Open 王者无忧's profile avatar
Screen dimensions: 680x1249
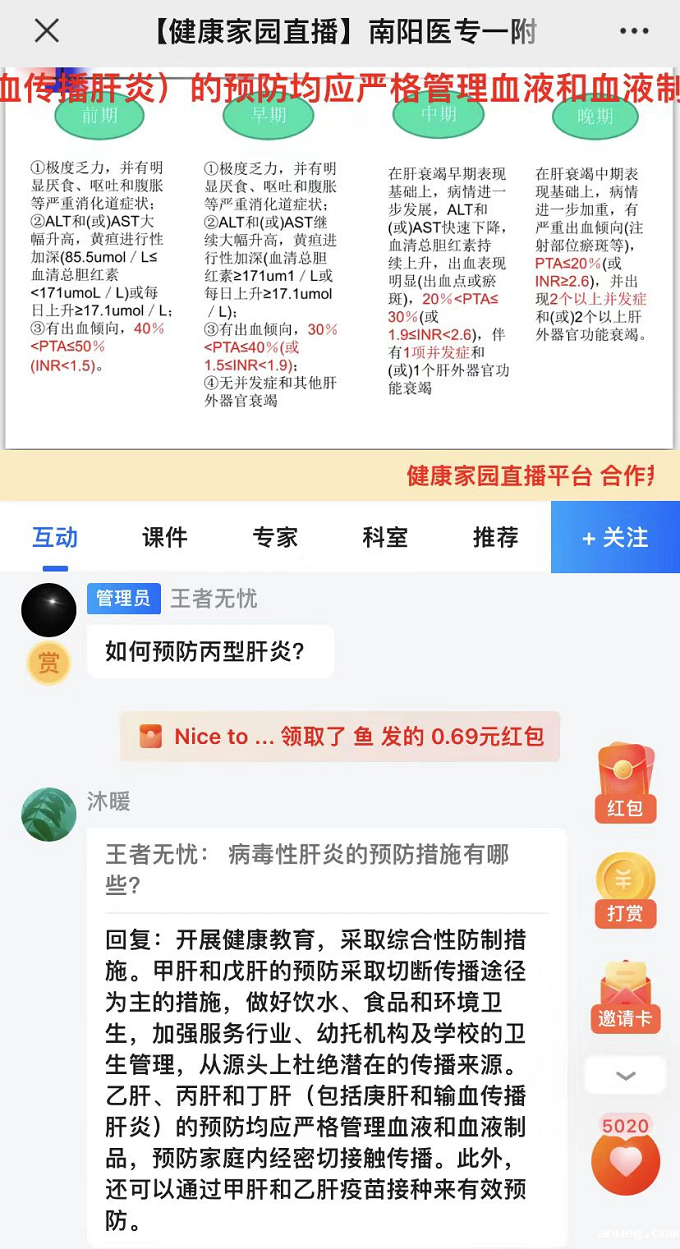coord(49,610)
